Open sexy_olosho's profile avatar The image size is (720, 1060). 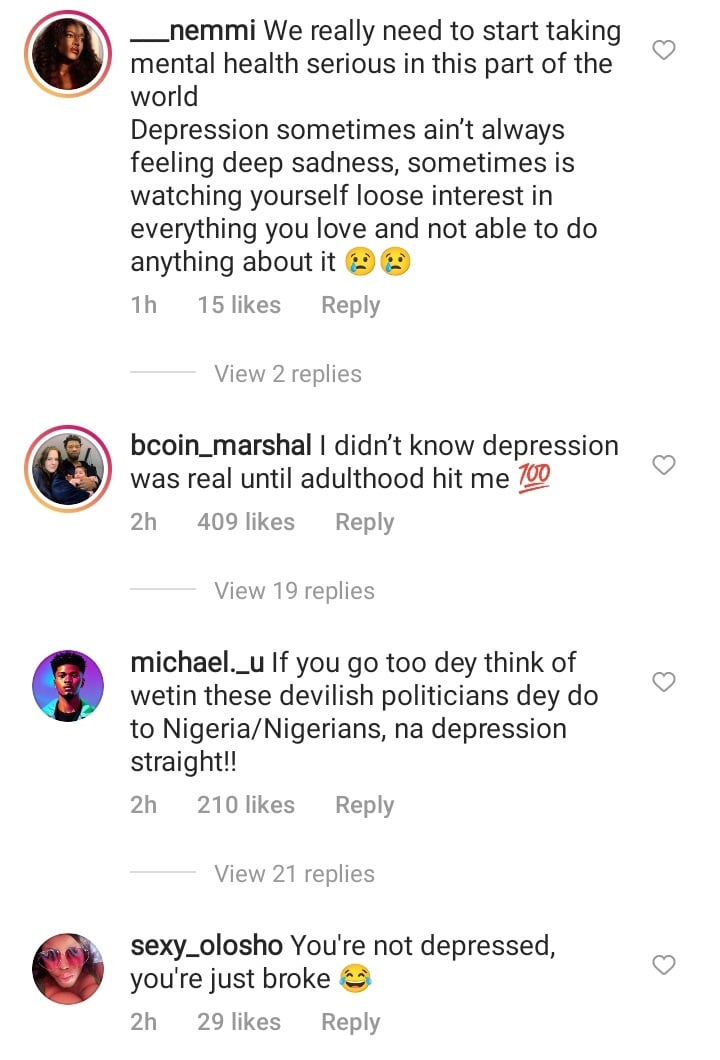point(68,968)
